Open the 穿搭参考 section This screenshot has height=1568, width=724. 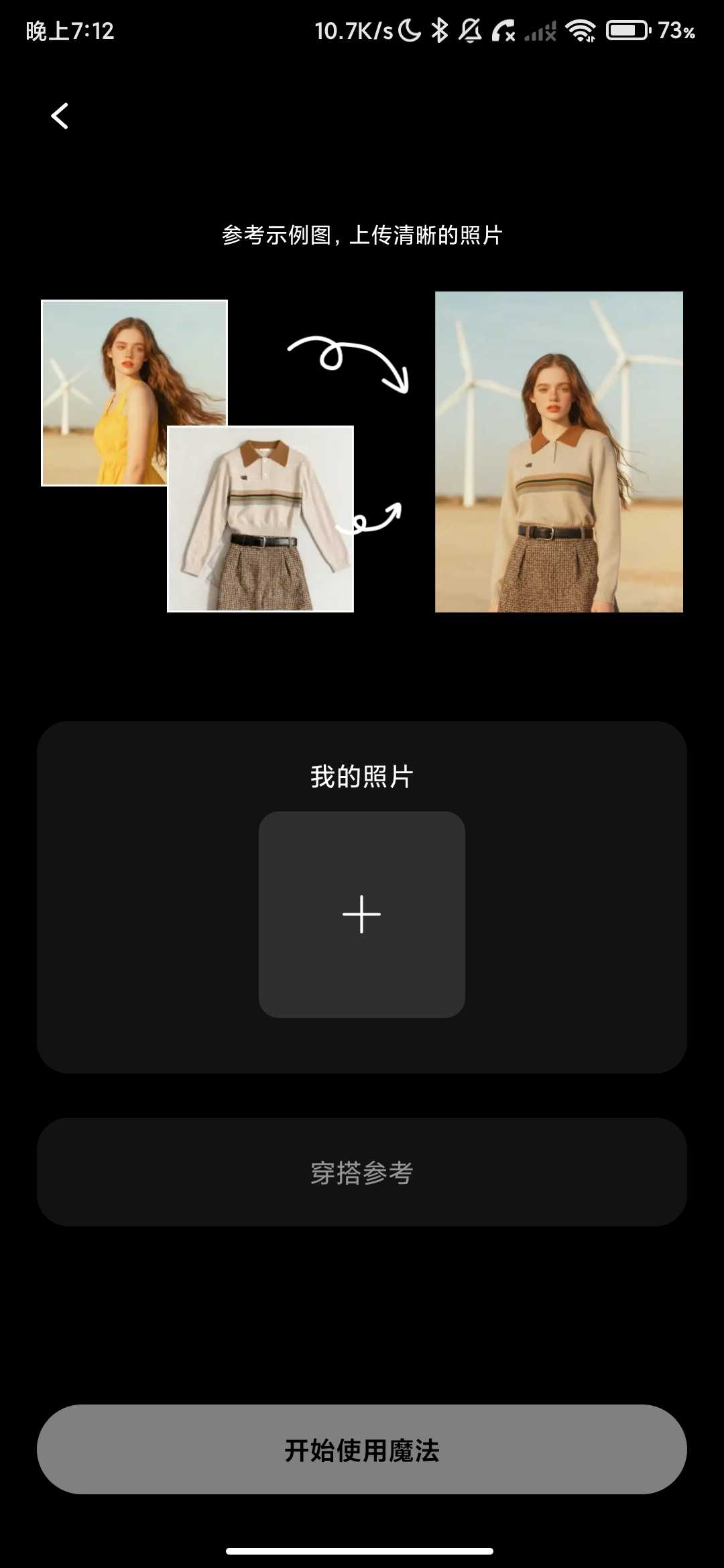[362, 1172]
